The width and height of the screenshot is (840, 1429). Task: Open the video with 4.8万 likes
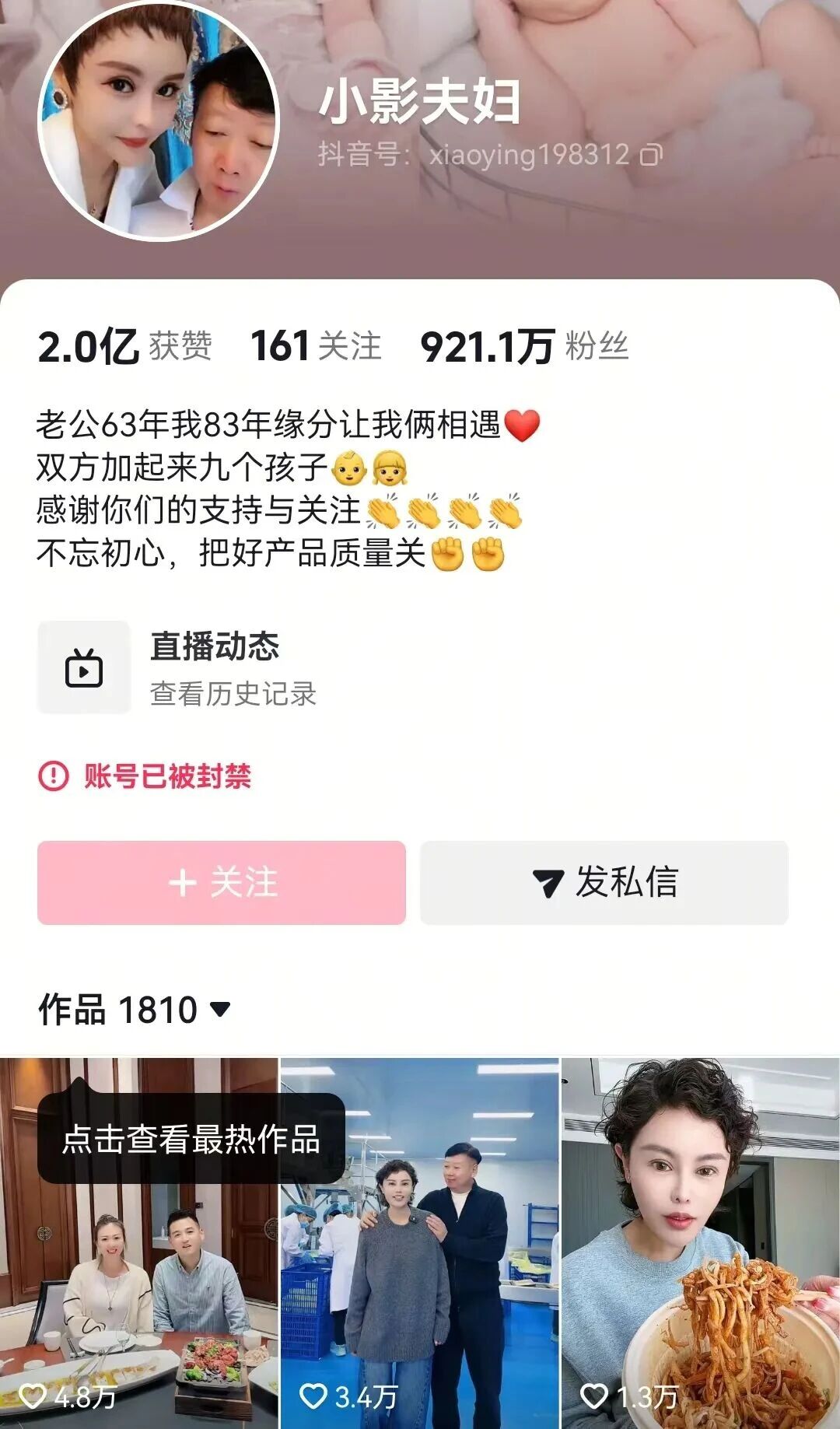tap(138, 1284)
